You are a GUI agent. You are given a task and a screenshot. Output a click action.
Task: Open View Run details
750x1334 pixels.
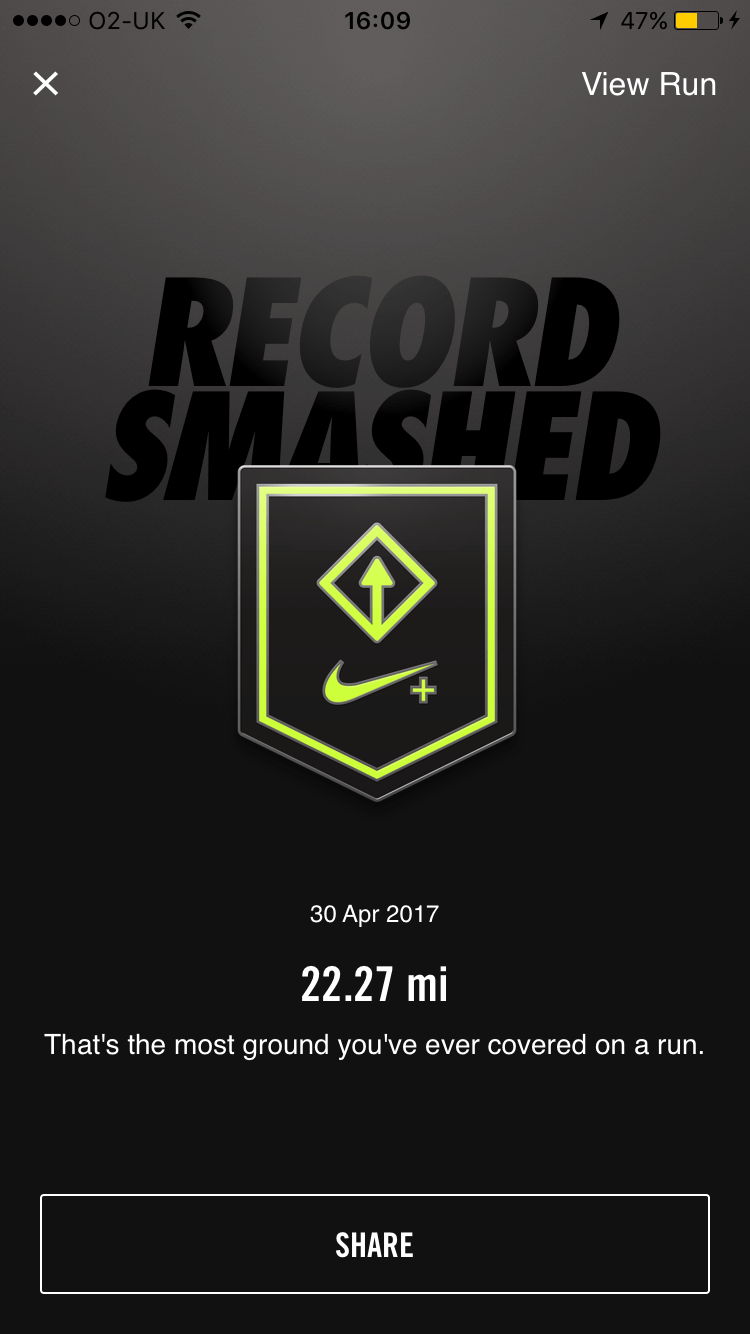tap(648, 84)
